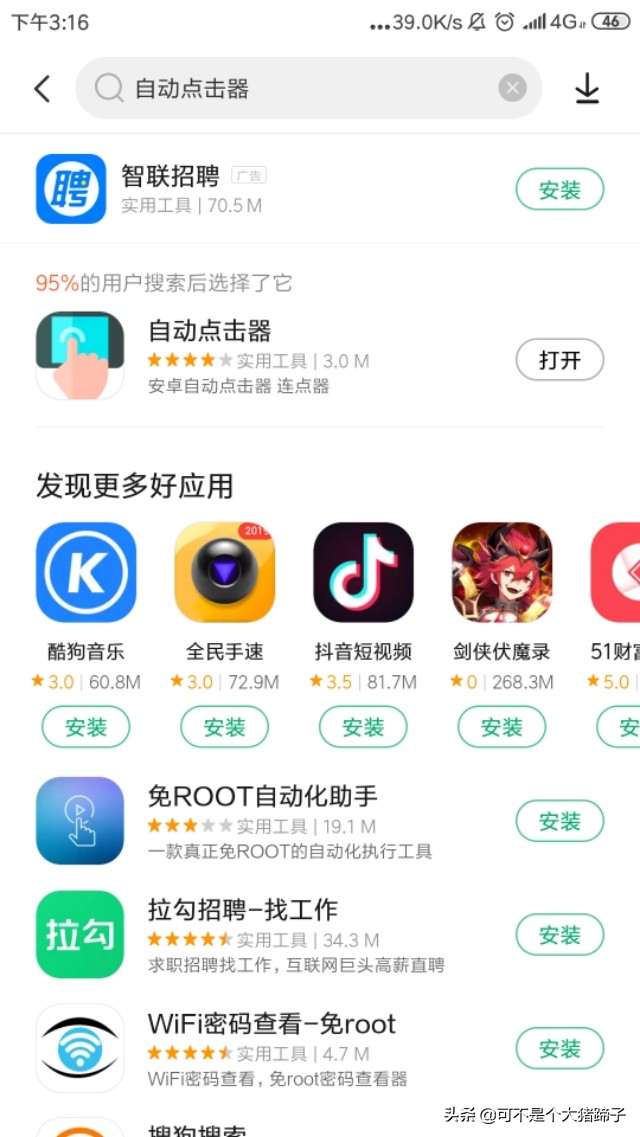This screenshot has width=640, height=1137.
Task: Install 全民手速
Action: coord(224,727)
